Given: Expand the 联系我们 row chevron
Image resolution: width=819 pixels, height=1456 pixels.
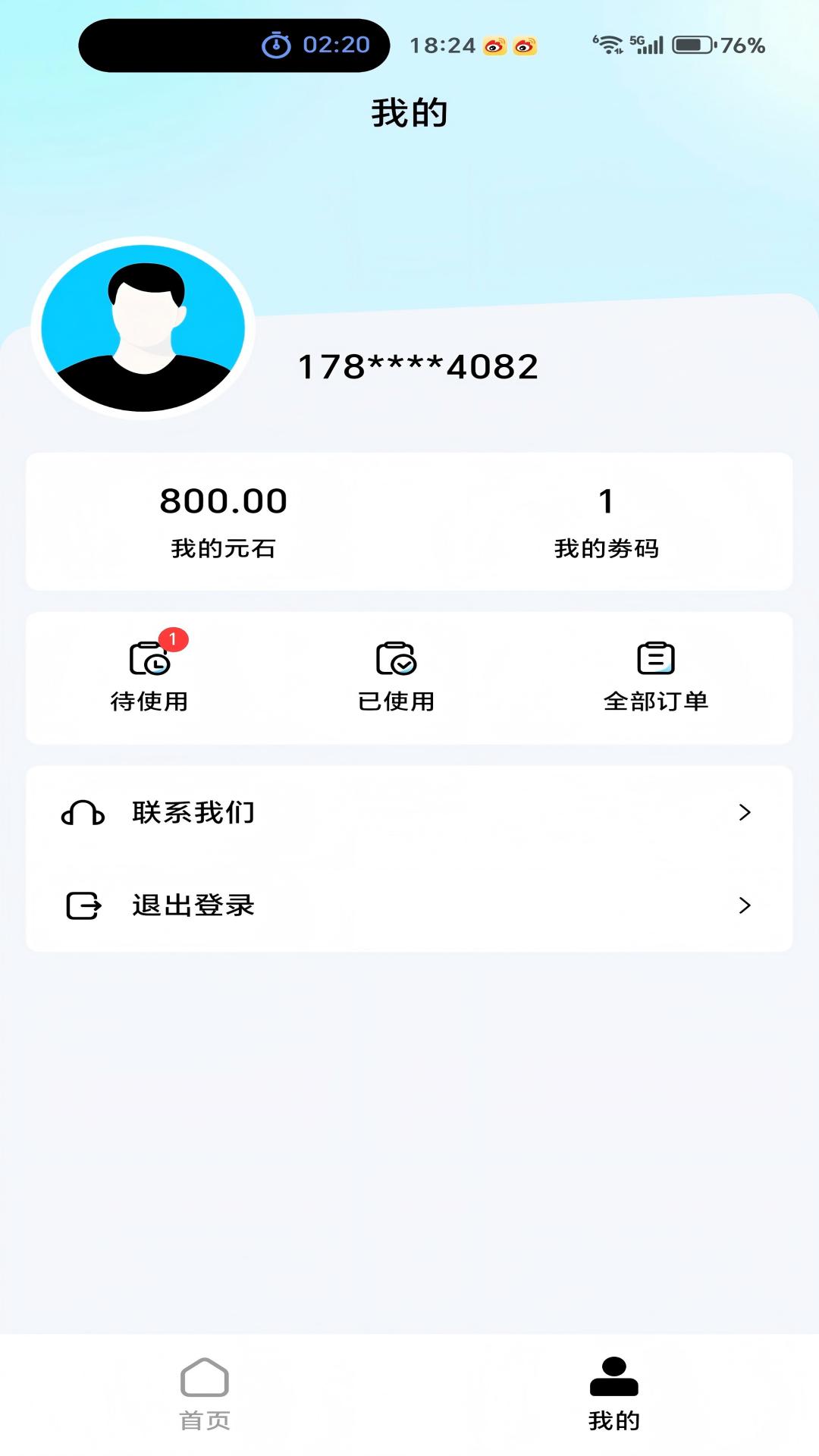Looking at the screenshot, I should tap(745, 813).
